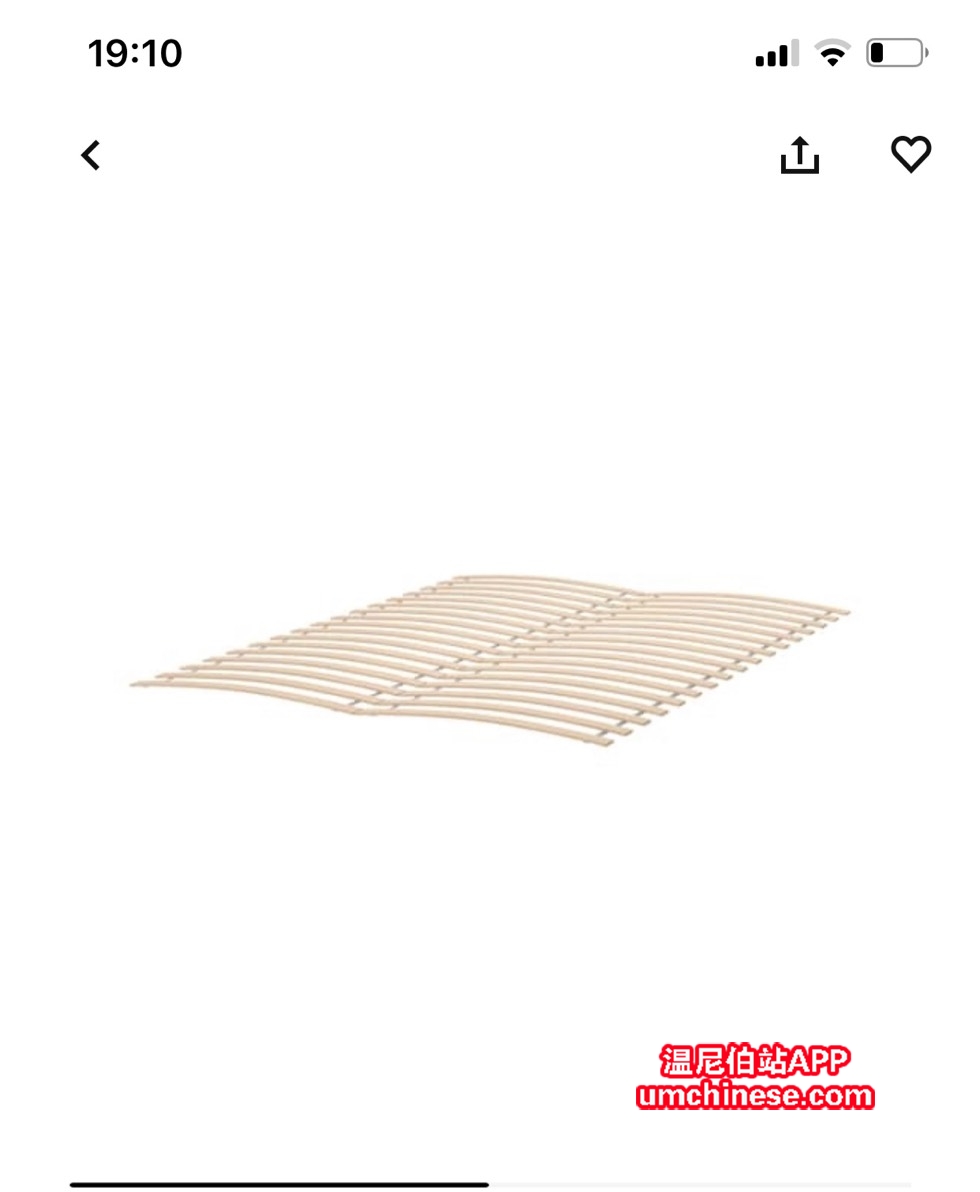Add product to favorites with heart

coord(910,154)
